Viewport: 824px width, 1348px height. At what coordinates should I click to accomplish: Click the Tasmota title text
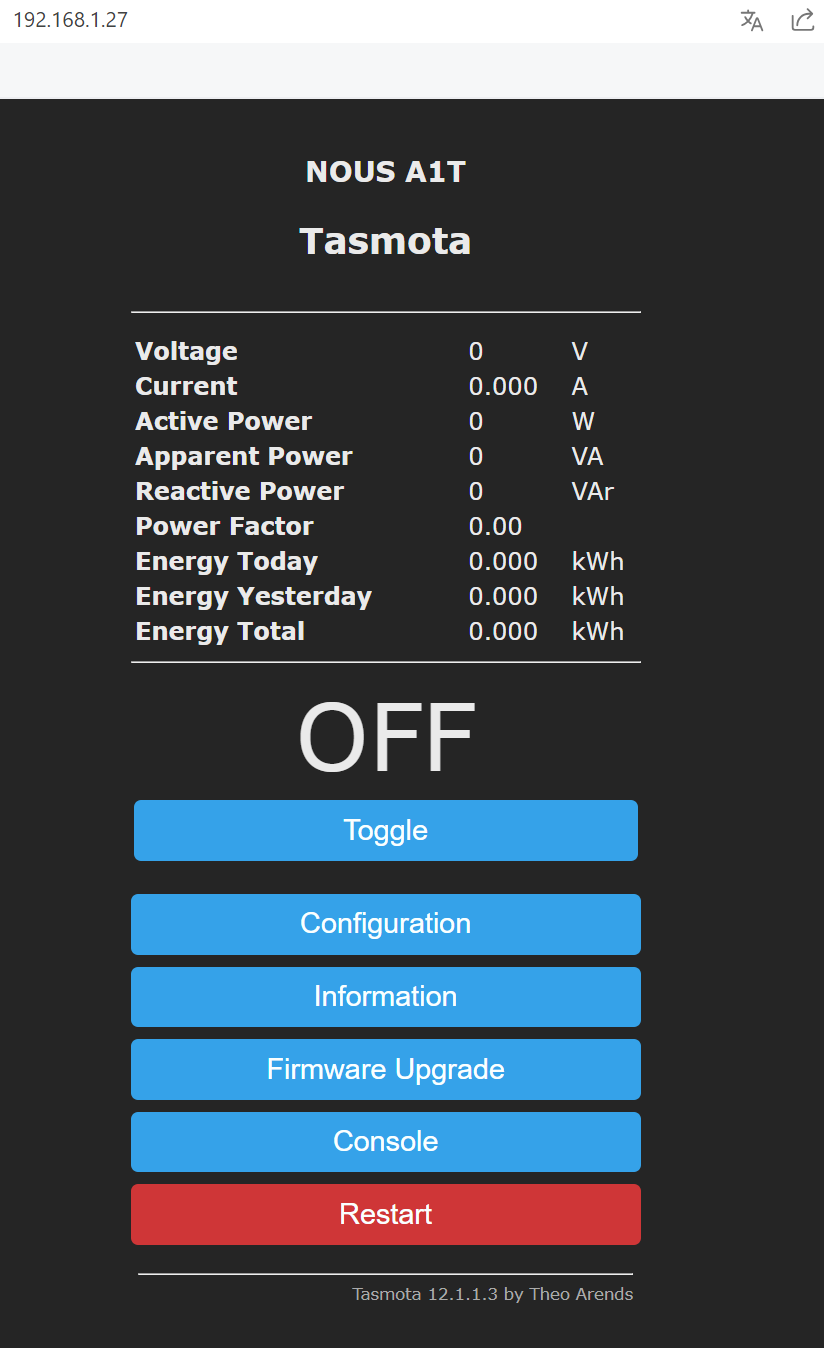pyautogui.click(x=385, y=240)
